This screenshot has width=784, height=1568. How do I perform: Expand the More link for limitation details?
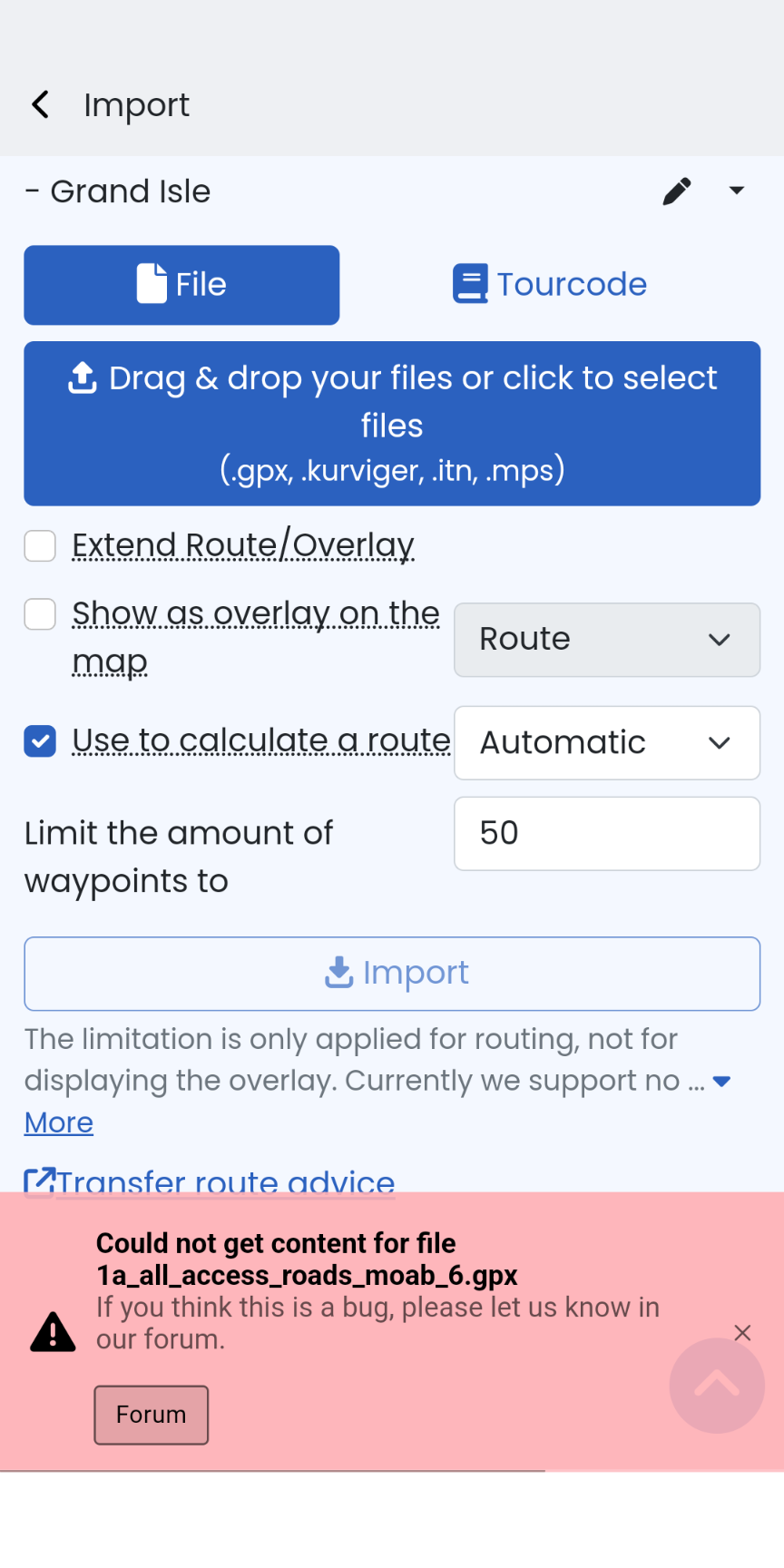[x=59, y=1123]
